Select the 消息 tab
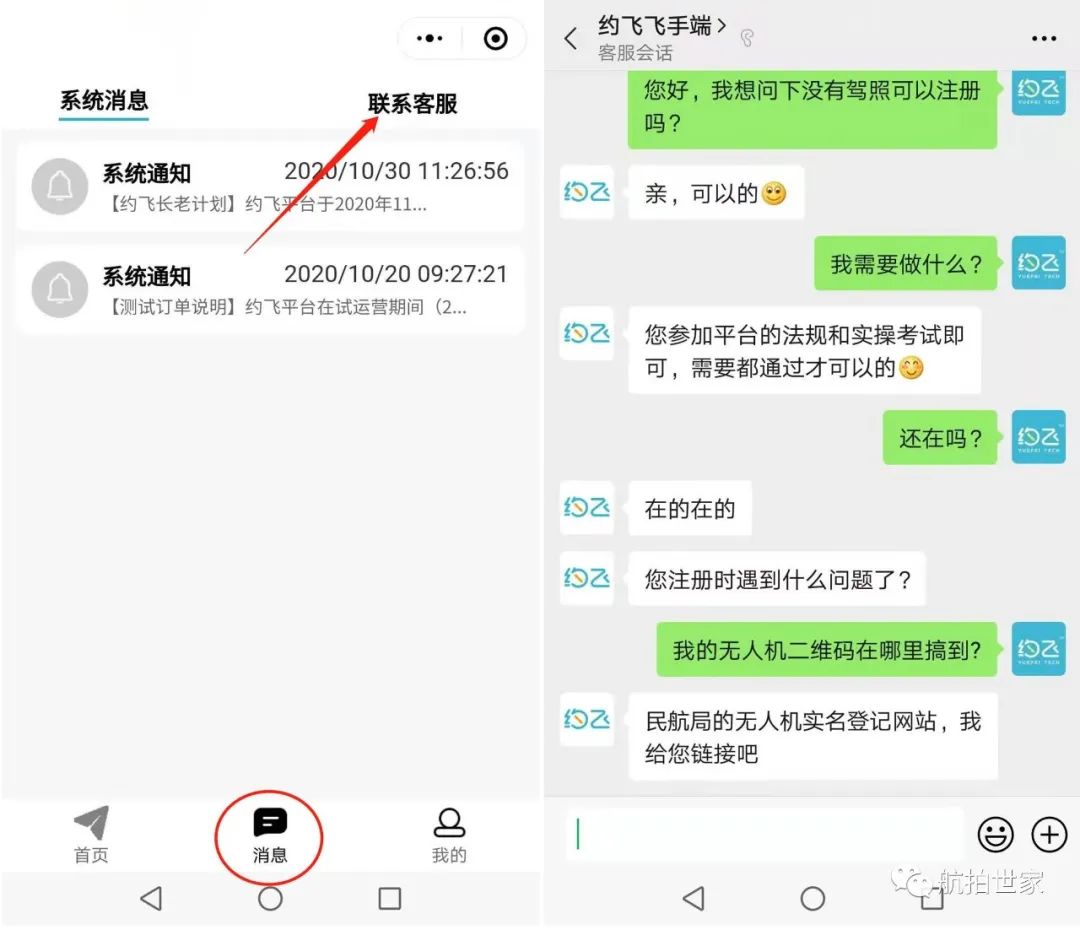This screenshot has width=1080, height=930. click(270, 836)
